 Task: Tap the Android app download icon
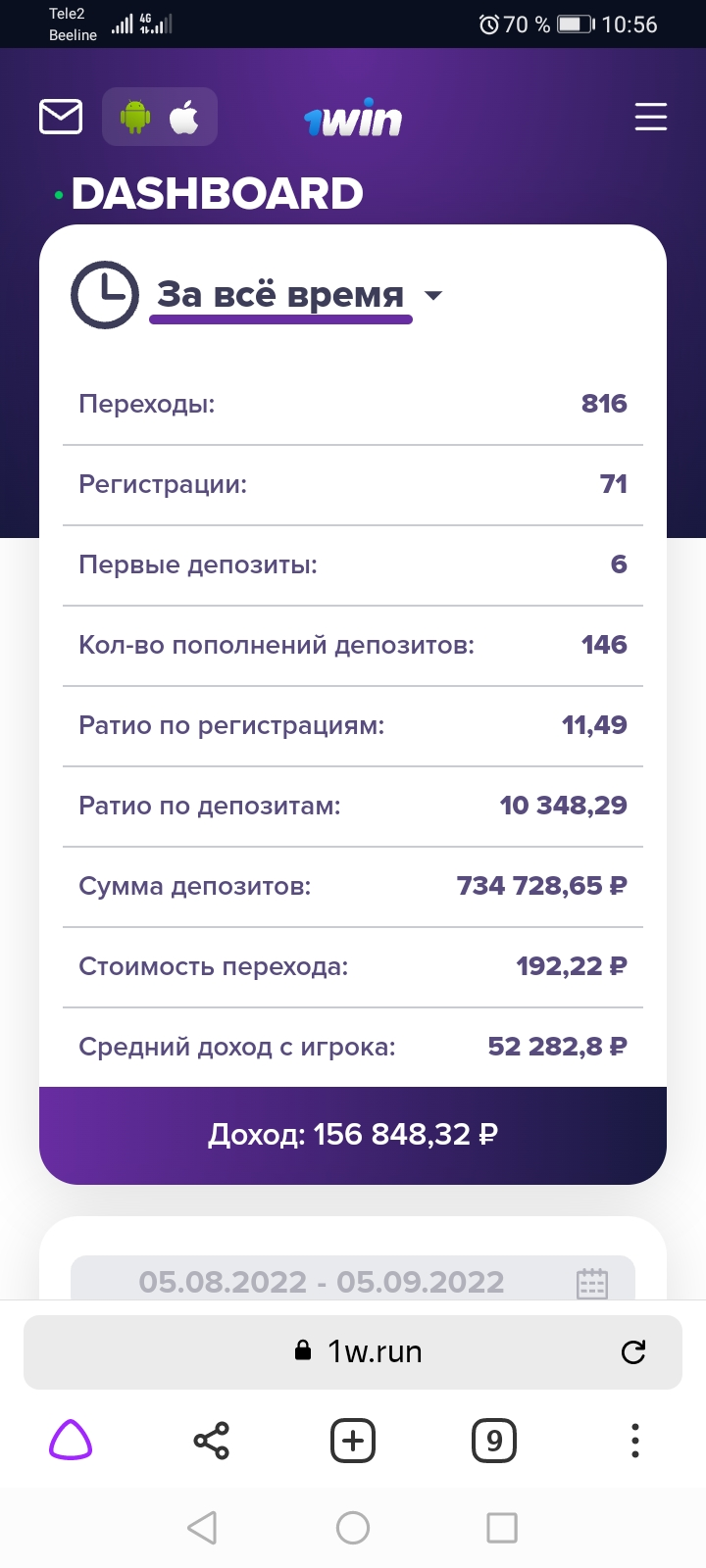[x=135, y=118]
